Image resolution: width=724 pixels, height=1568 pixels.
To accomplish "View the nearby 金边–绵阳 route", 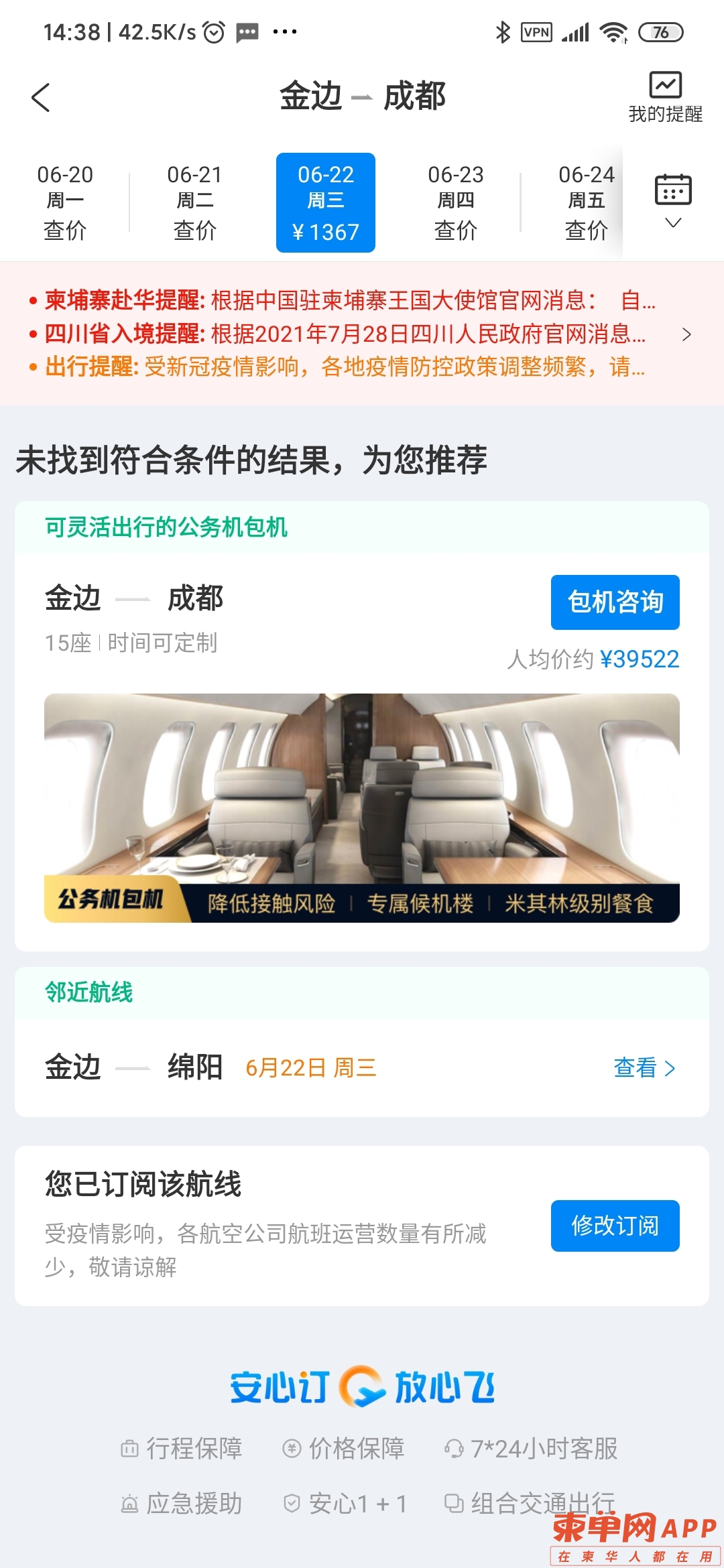I will pos(644,1067).
